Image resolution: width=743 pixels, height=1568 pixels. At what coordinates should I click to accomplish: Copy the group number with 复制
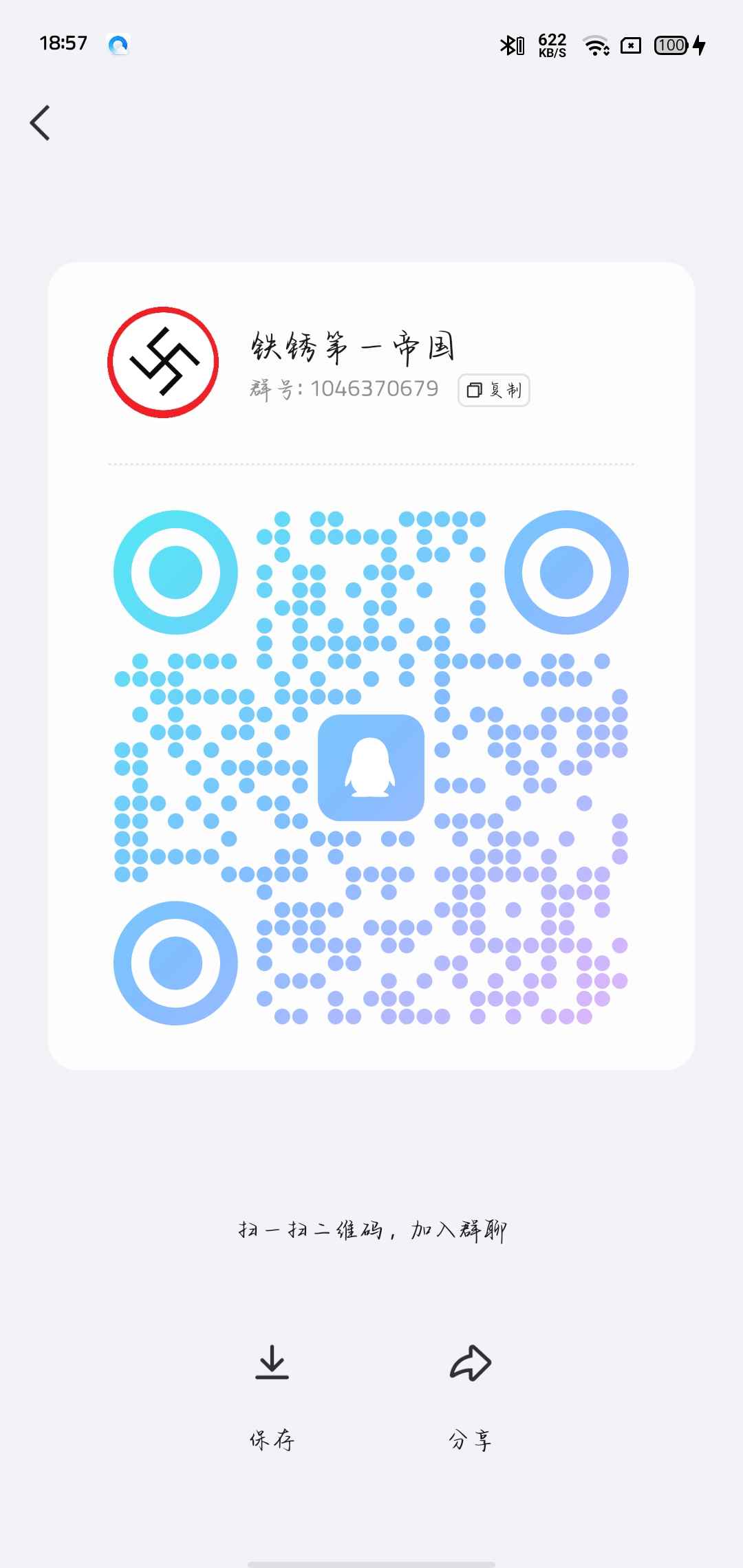[x=494, y=390]
